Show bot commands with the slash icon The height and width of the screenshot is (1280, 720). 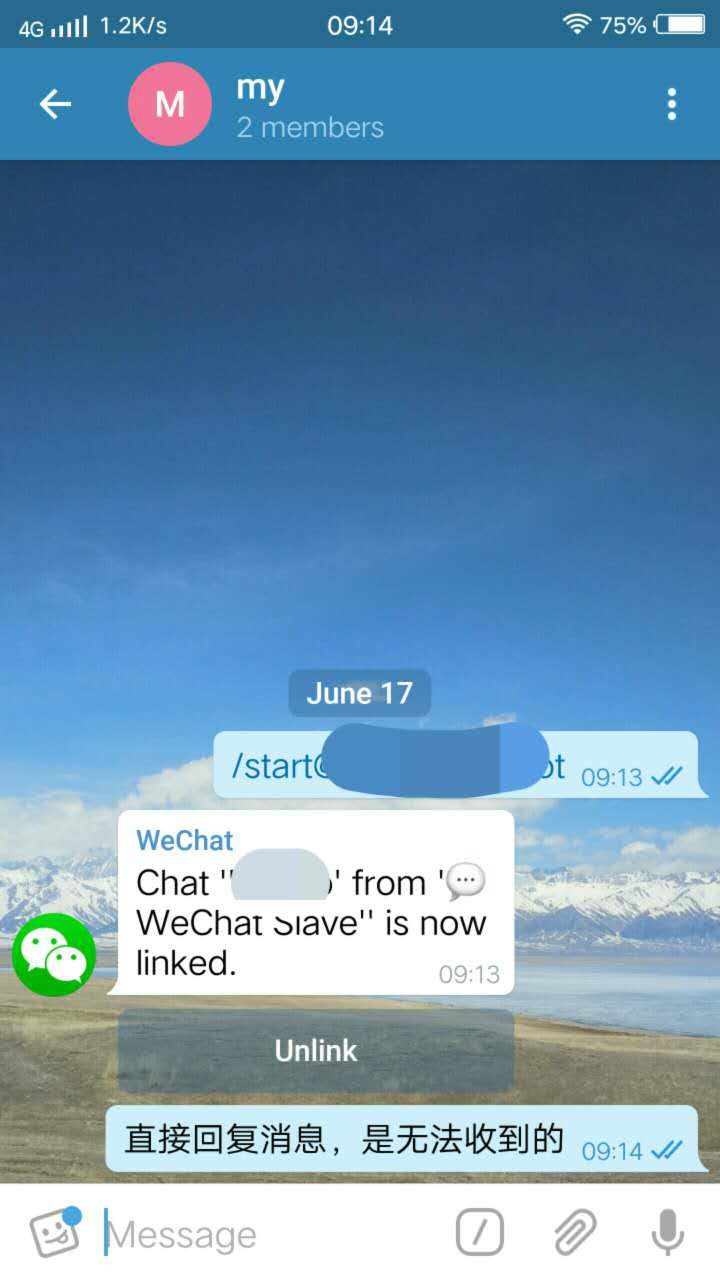(480, 1232)
